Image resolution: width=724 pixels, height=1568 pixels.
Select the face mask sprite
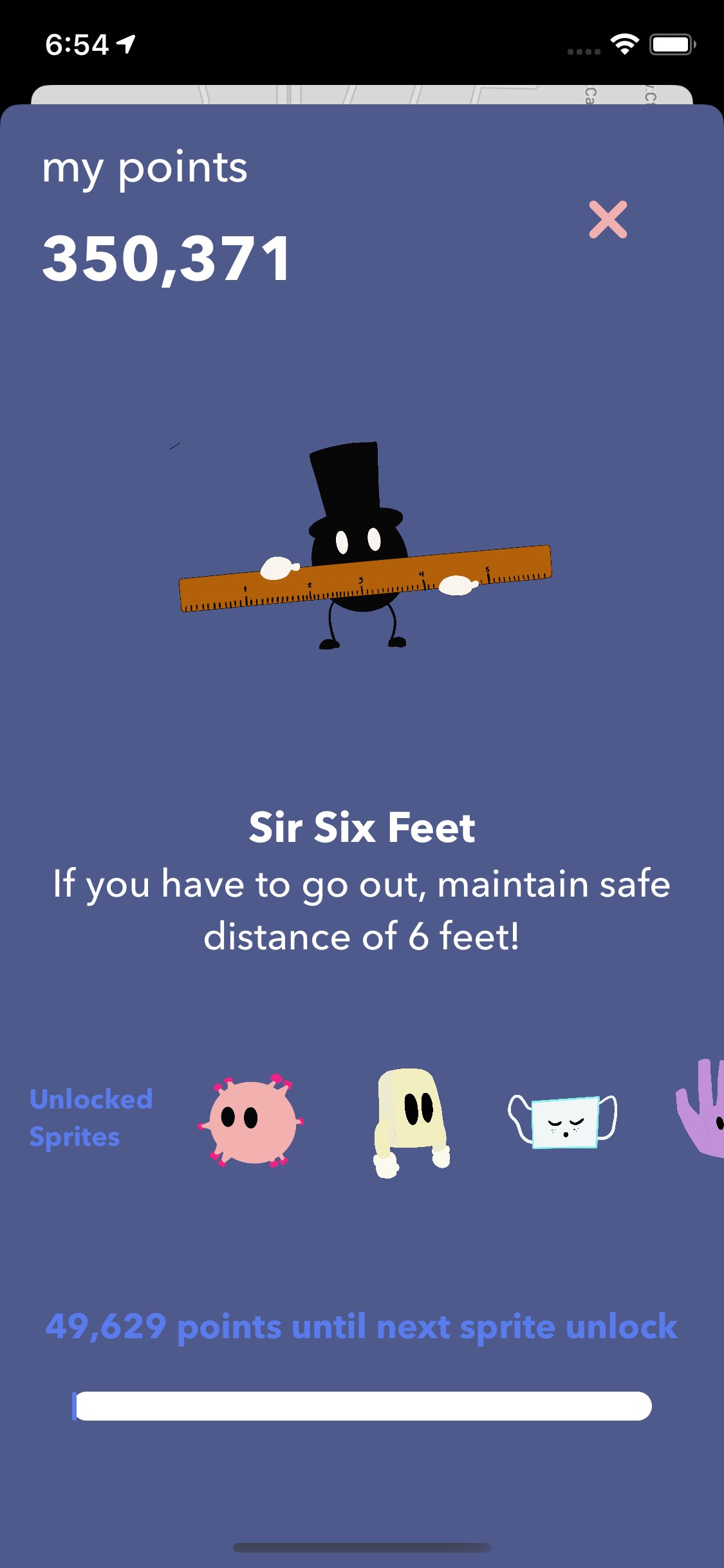563,1121
